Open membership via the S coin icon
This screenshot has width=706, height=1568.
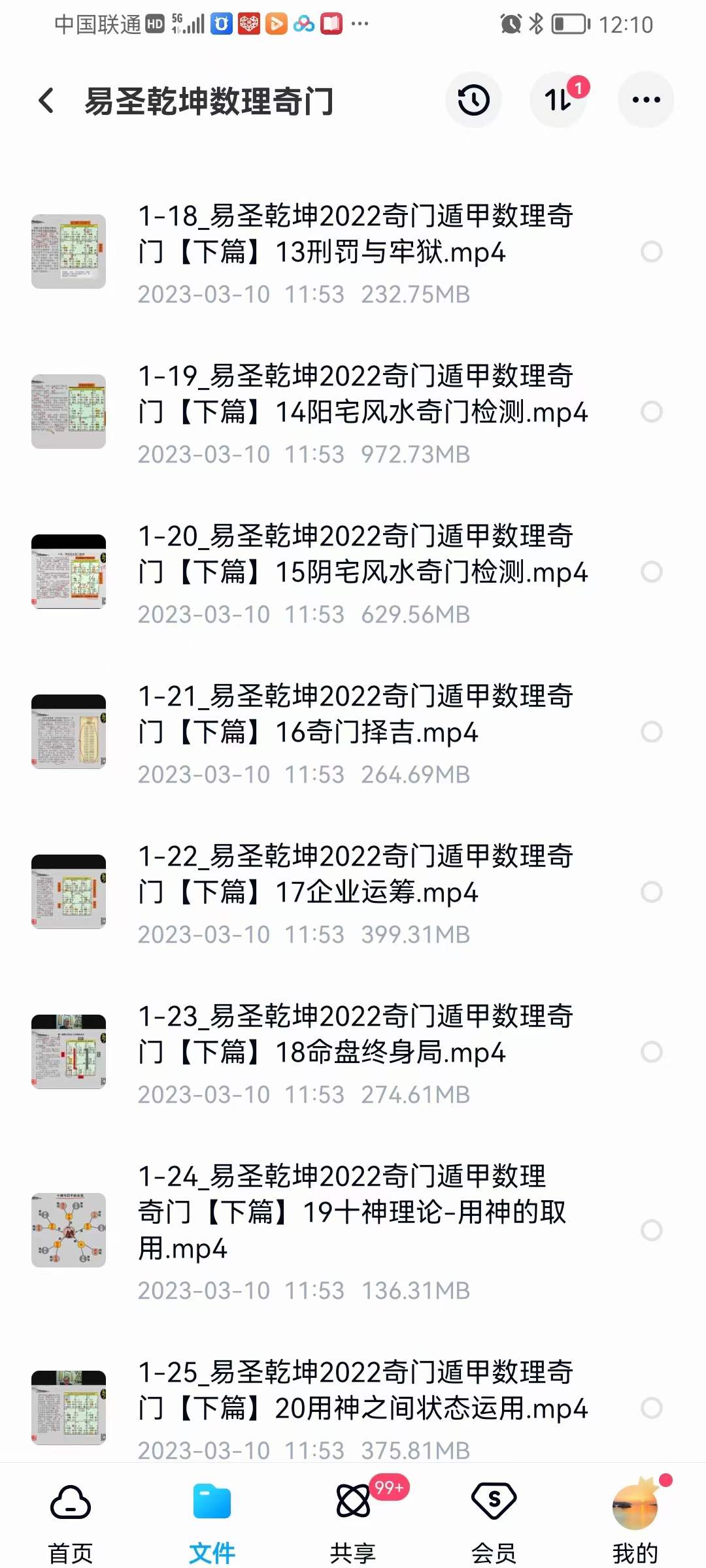(494, 1503)
